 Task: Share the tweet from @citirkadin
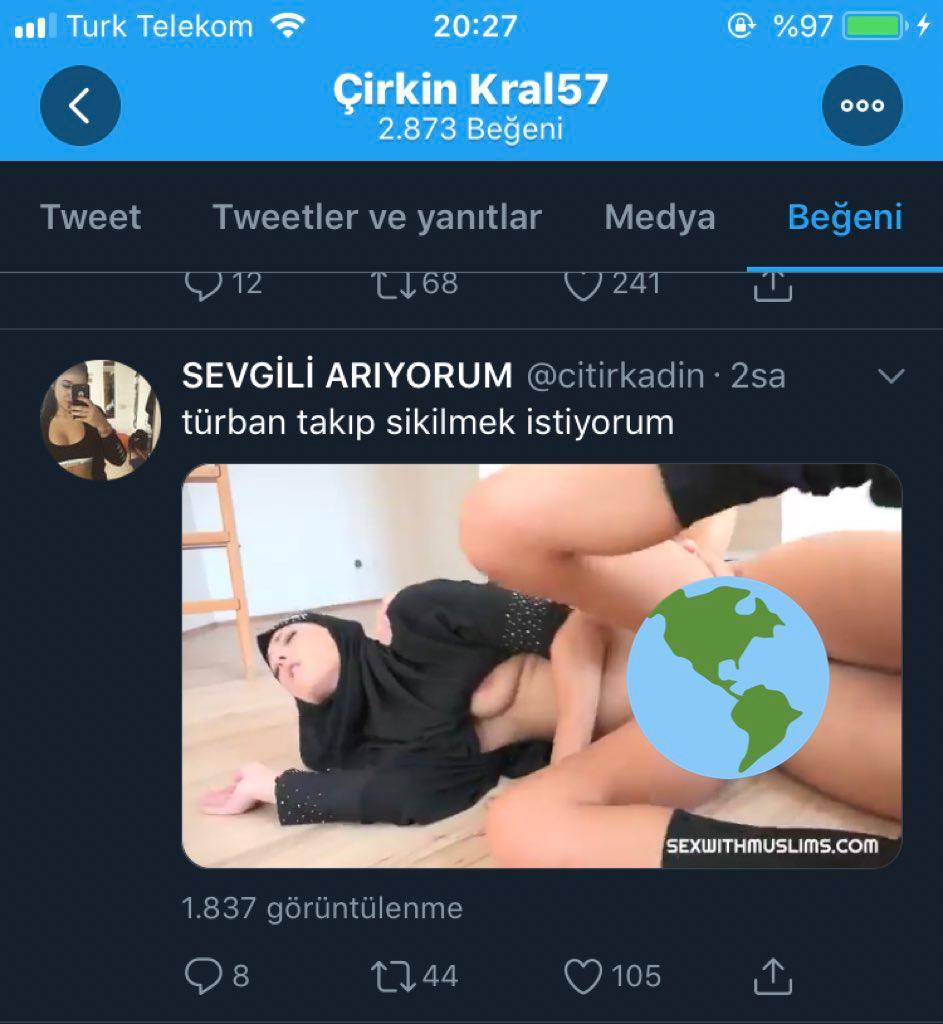tap(772, 975)
